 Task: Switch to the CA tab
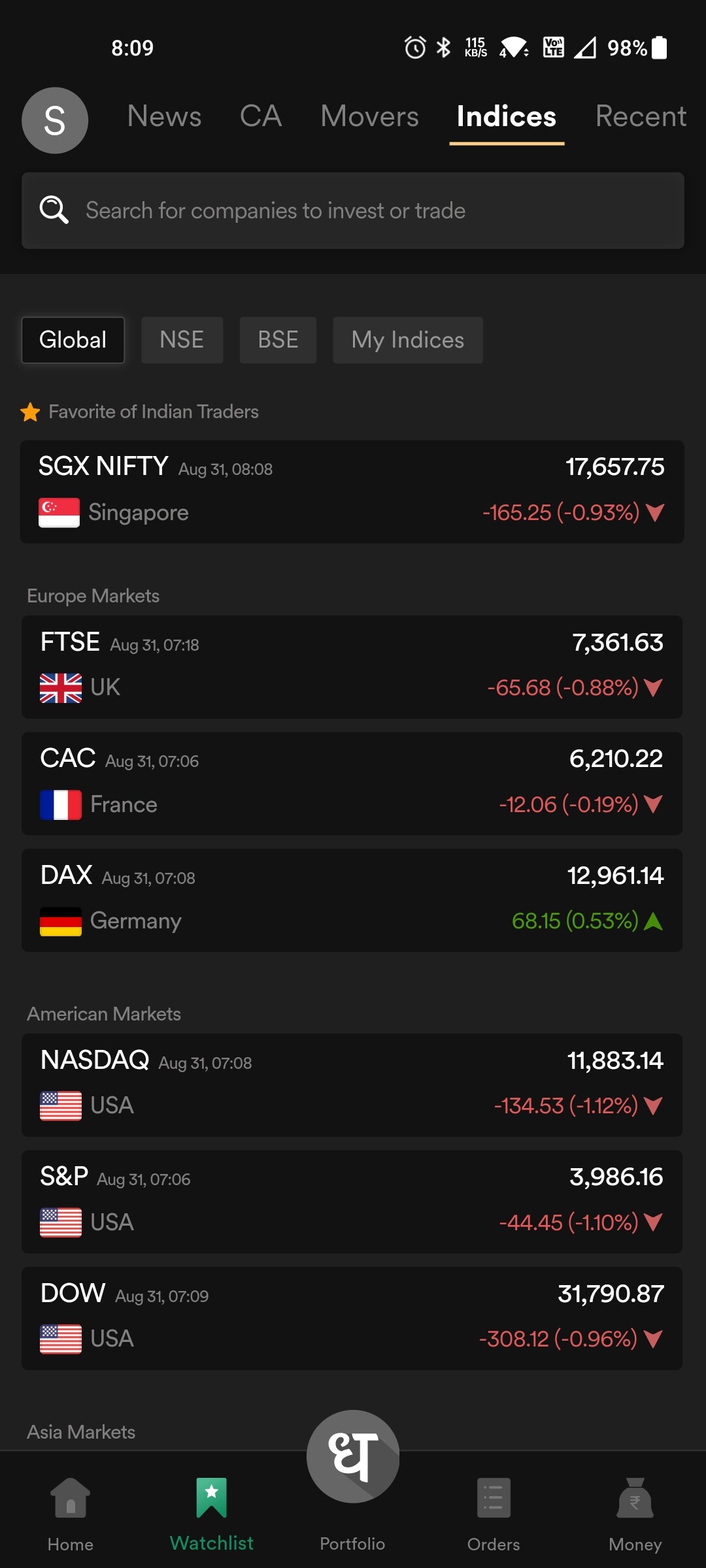261,116
